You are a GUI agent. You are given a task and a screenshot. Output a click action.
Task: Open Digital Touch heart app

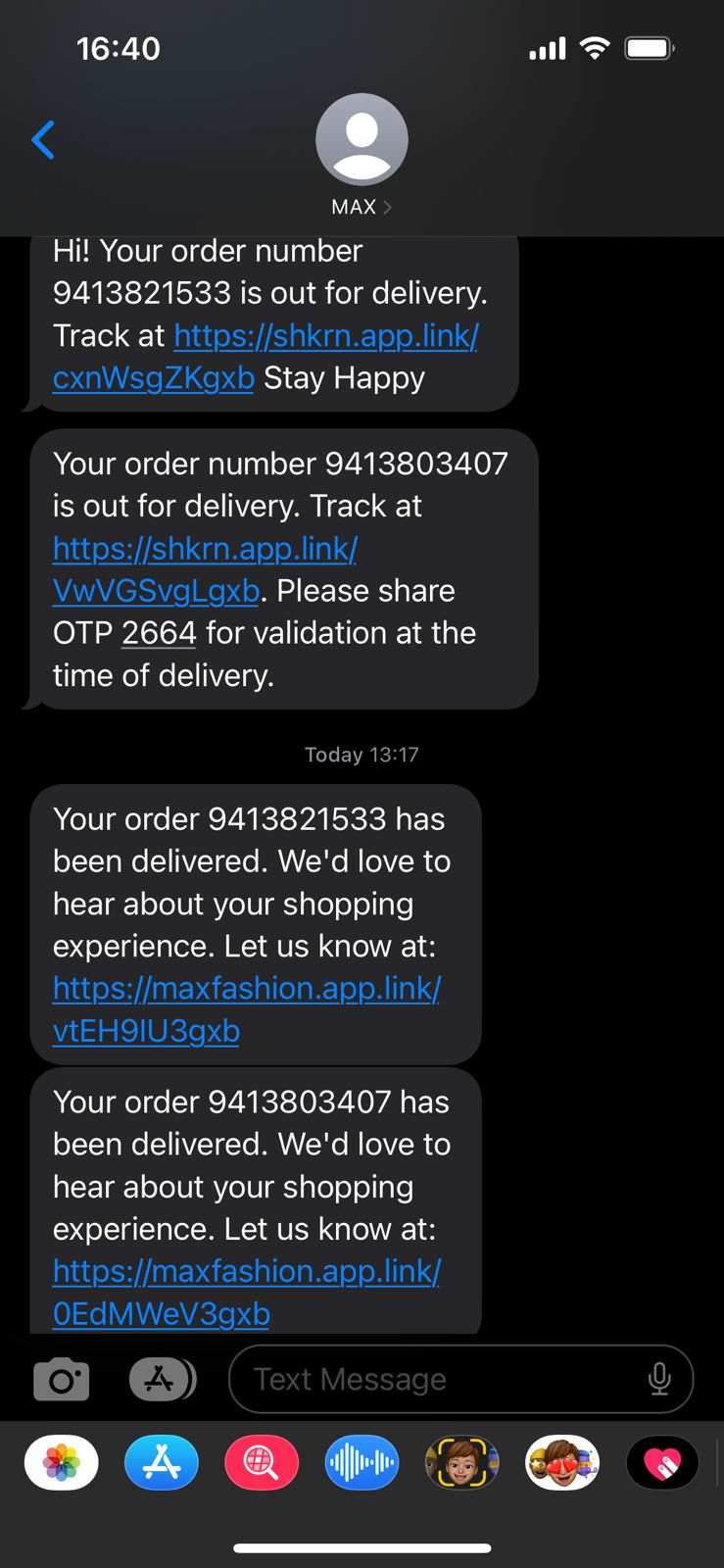(661, 1463)
